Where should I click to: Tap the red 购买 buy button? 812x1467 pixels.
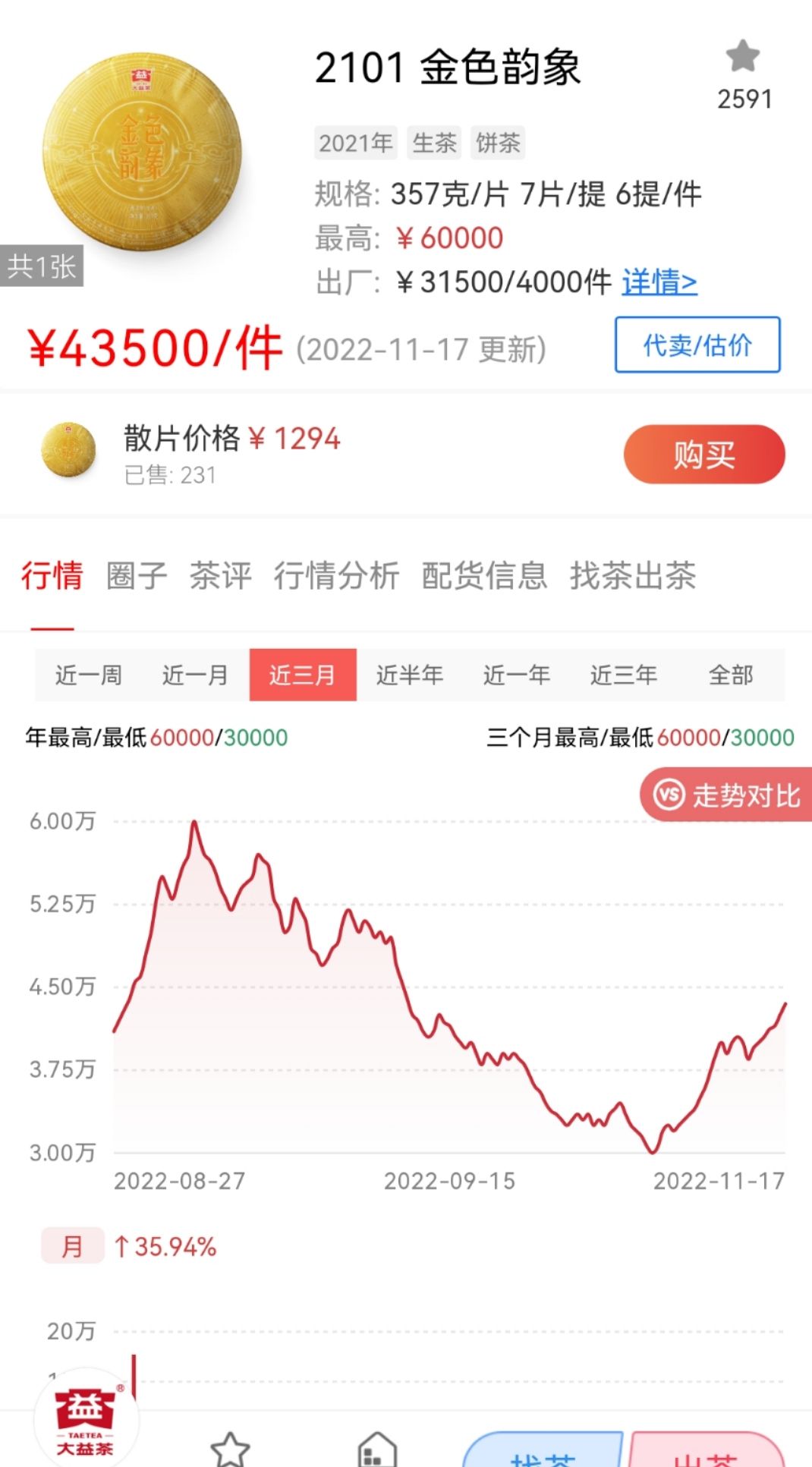tap(704, 455)
